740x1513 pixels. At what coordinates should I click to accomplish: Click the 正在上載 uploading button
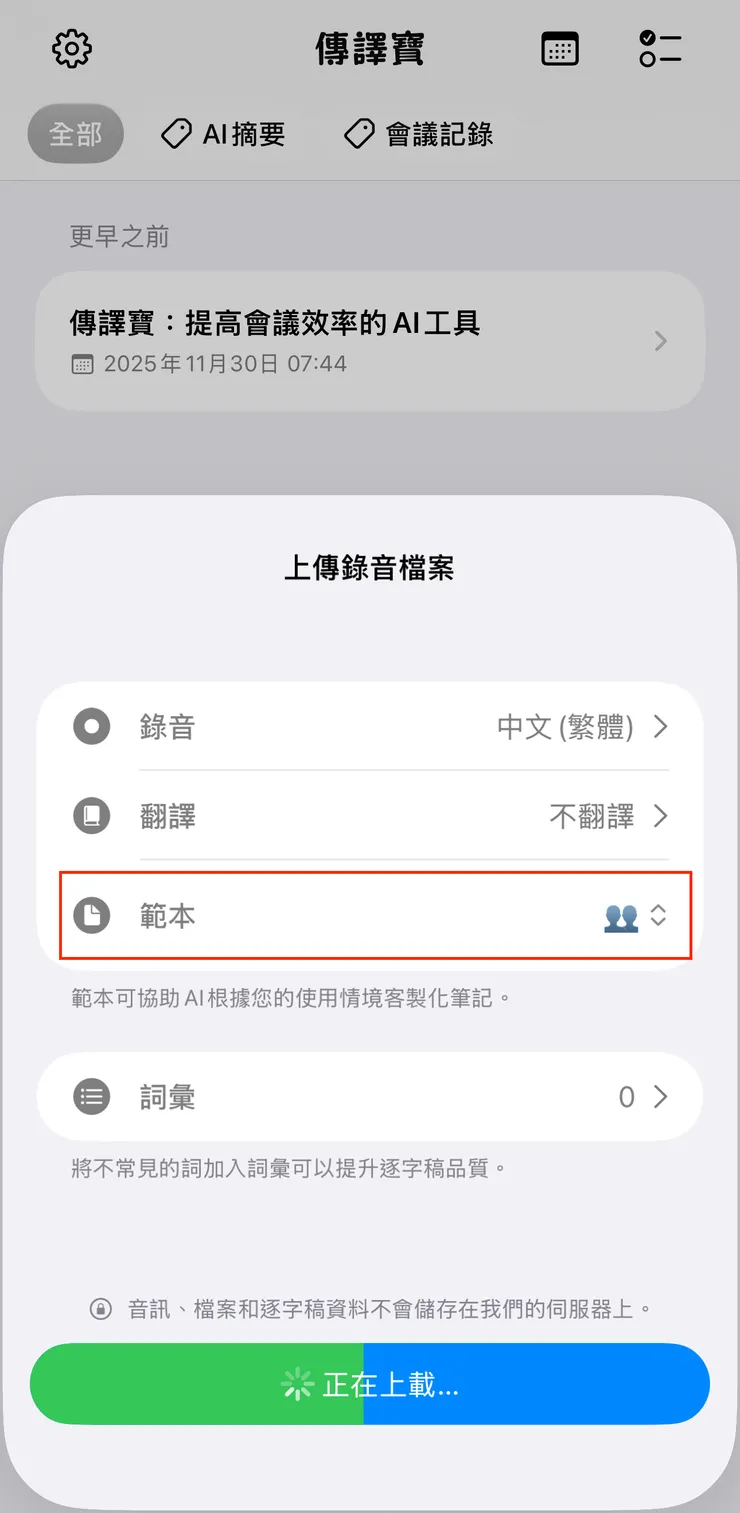click(x=370, y=1384)
